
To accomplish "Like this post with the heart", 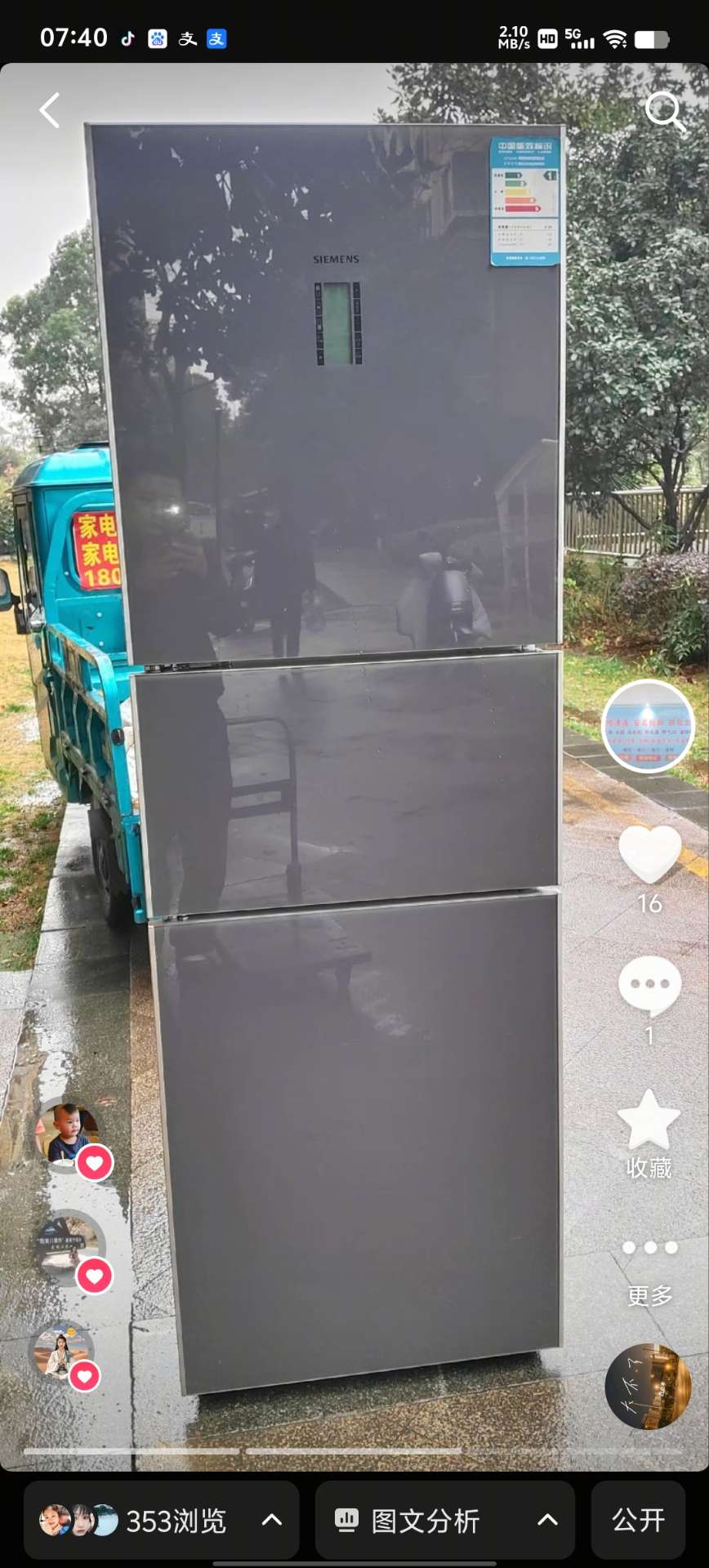I will click(649, 854).
